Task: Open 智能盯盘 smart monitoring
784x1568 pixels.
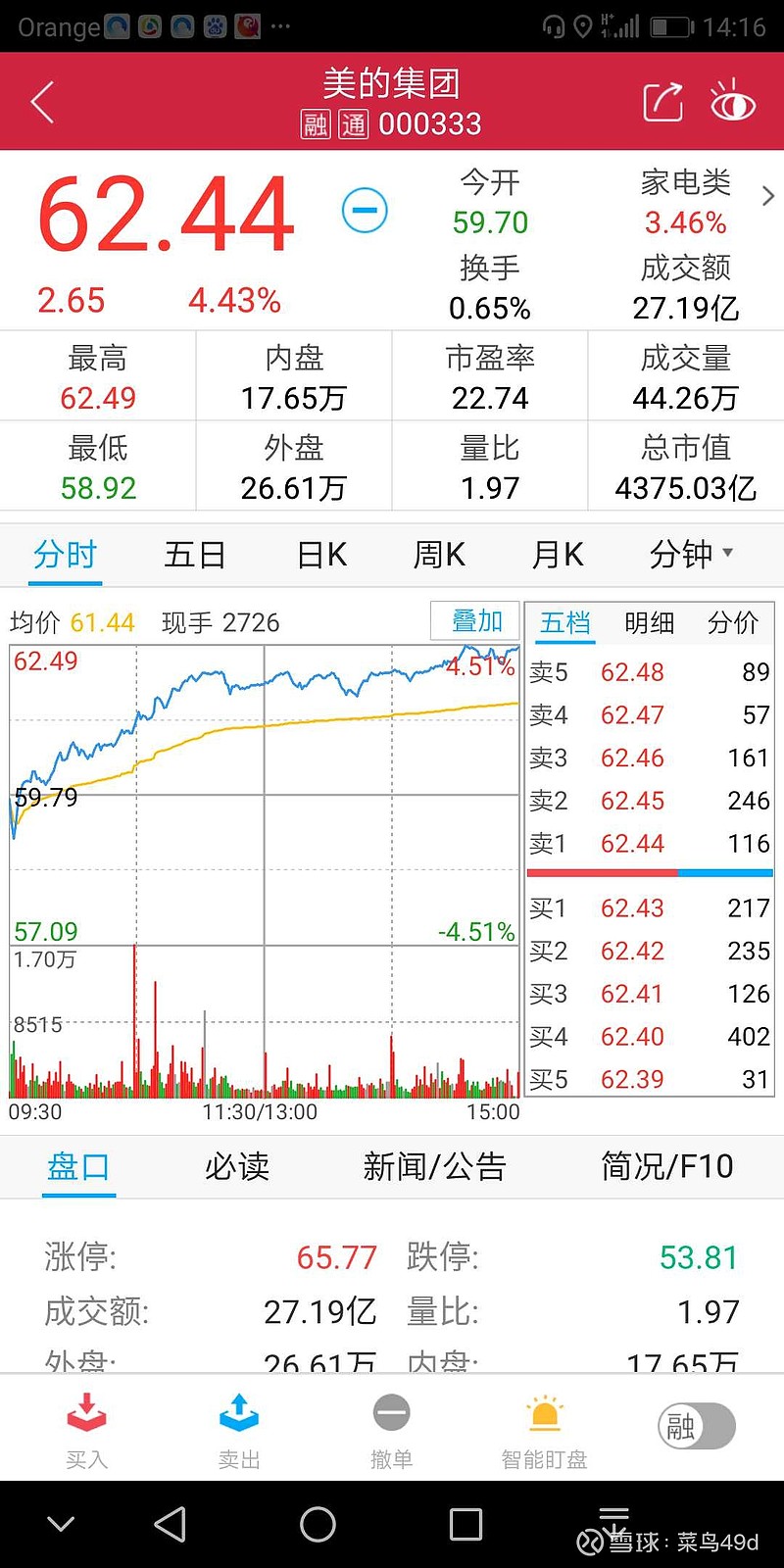Action: point(544,1431)
